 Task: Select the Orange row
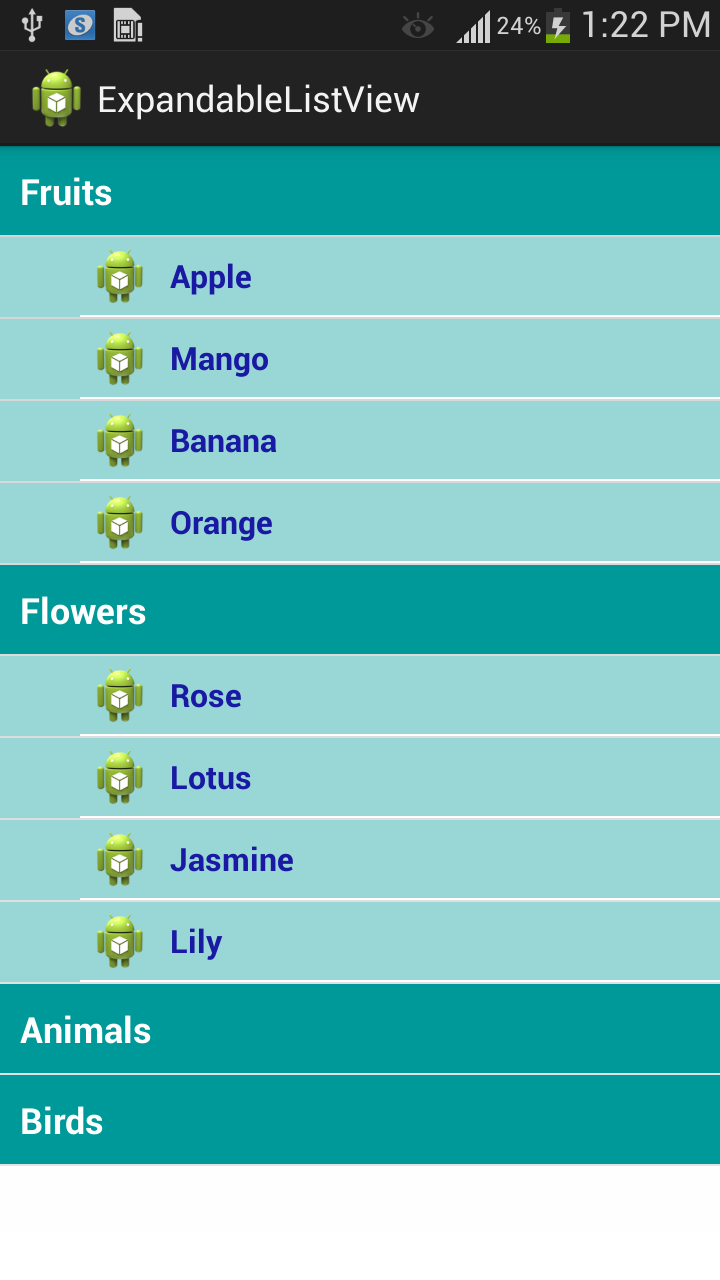[360, 523]
